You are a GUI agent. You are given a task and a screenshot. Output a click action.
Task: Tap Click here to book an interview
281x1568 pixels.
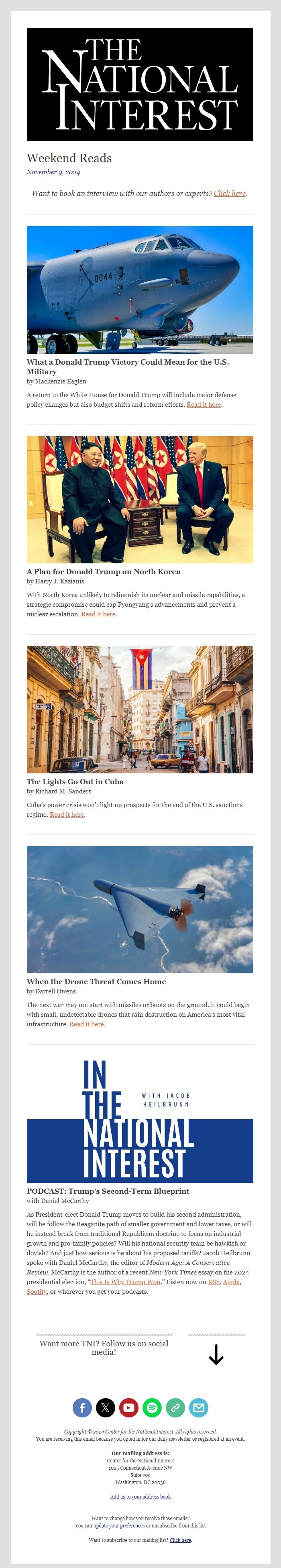coord(229,194)
